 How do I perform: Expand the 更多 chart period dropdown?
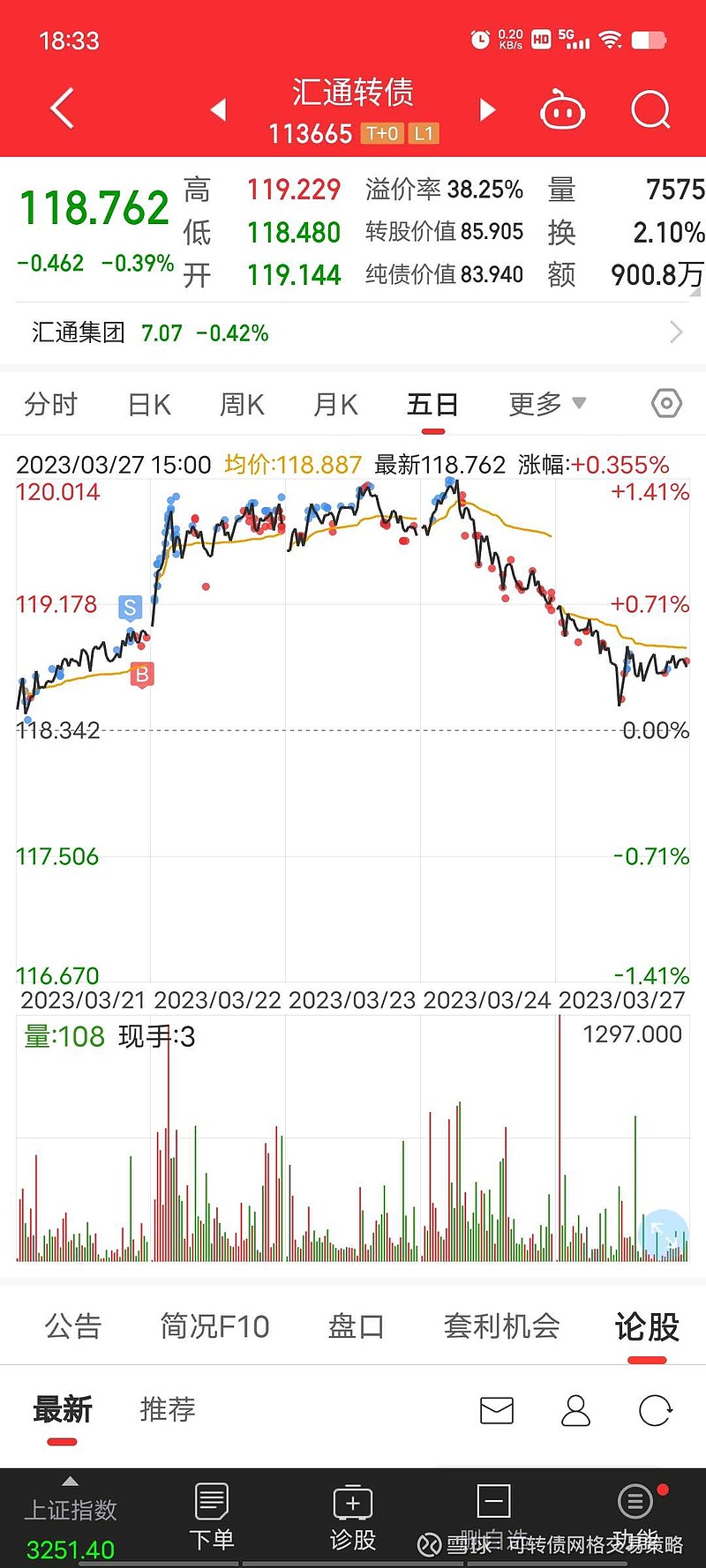(547, 404)
